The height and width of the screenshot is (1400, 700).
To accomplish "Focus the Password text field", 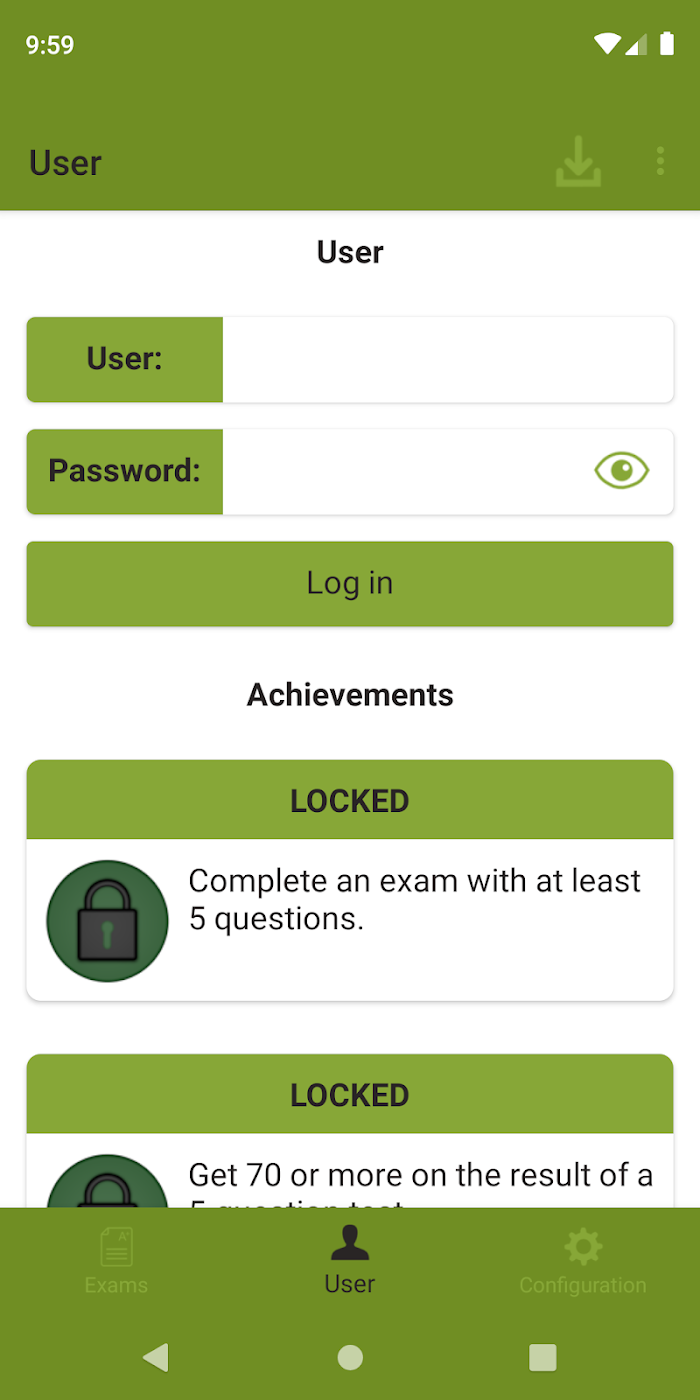I will point(405,472).
